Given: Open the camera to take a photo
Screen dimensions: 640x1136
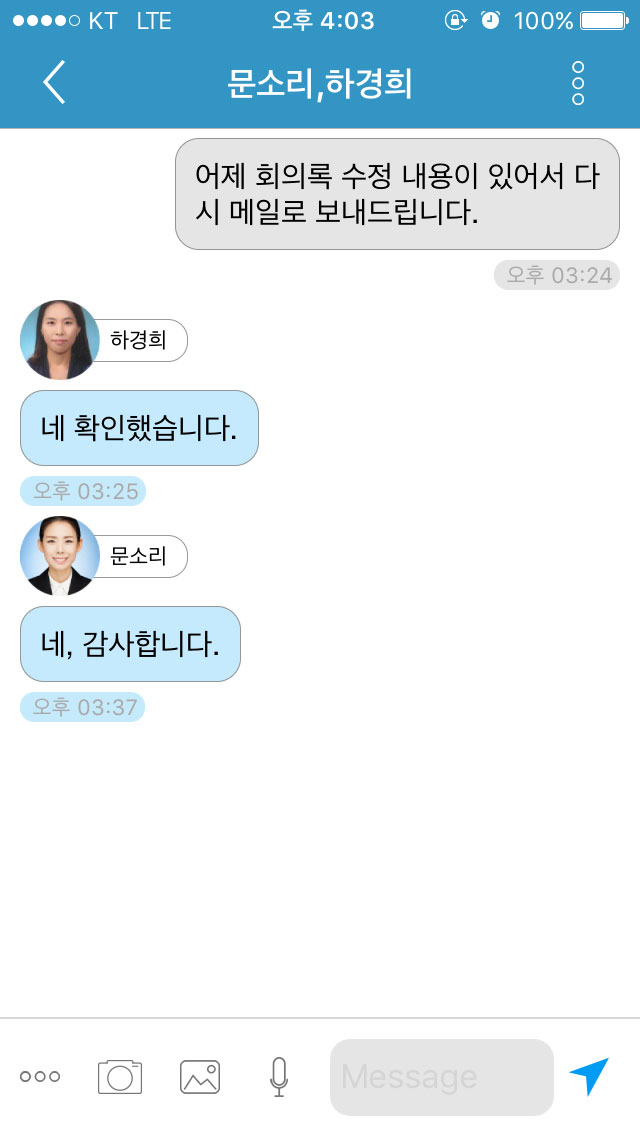Looking at the screenshot, I should (120, 1077).
